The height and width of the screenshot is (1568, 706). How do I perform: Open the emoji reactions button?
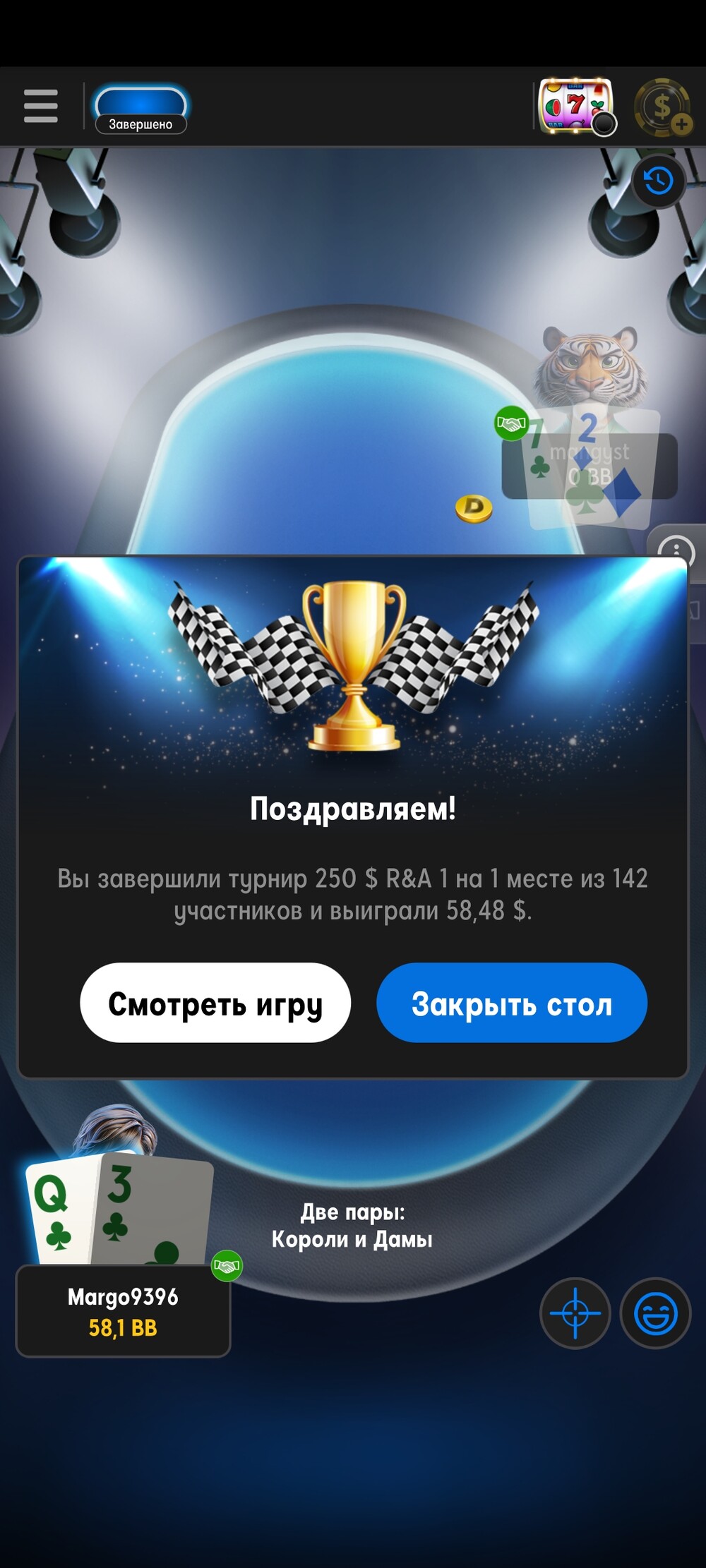pyautogui.click(x=655, y=1313)
